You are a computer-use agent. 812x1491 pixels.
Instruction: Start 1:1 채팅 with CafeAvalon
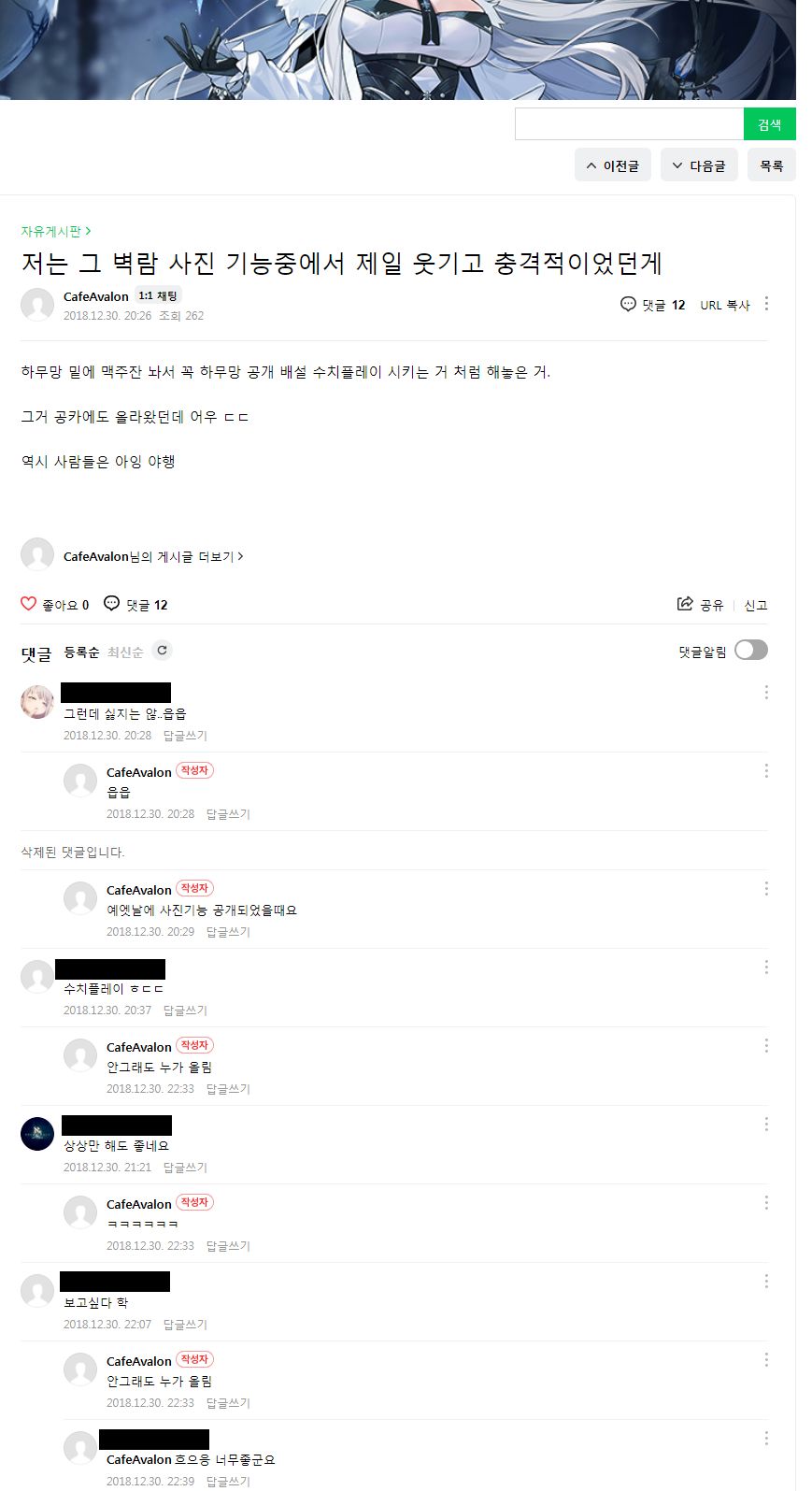tap(157, 295)
